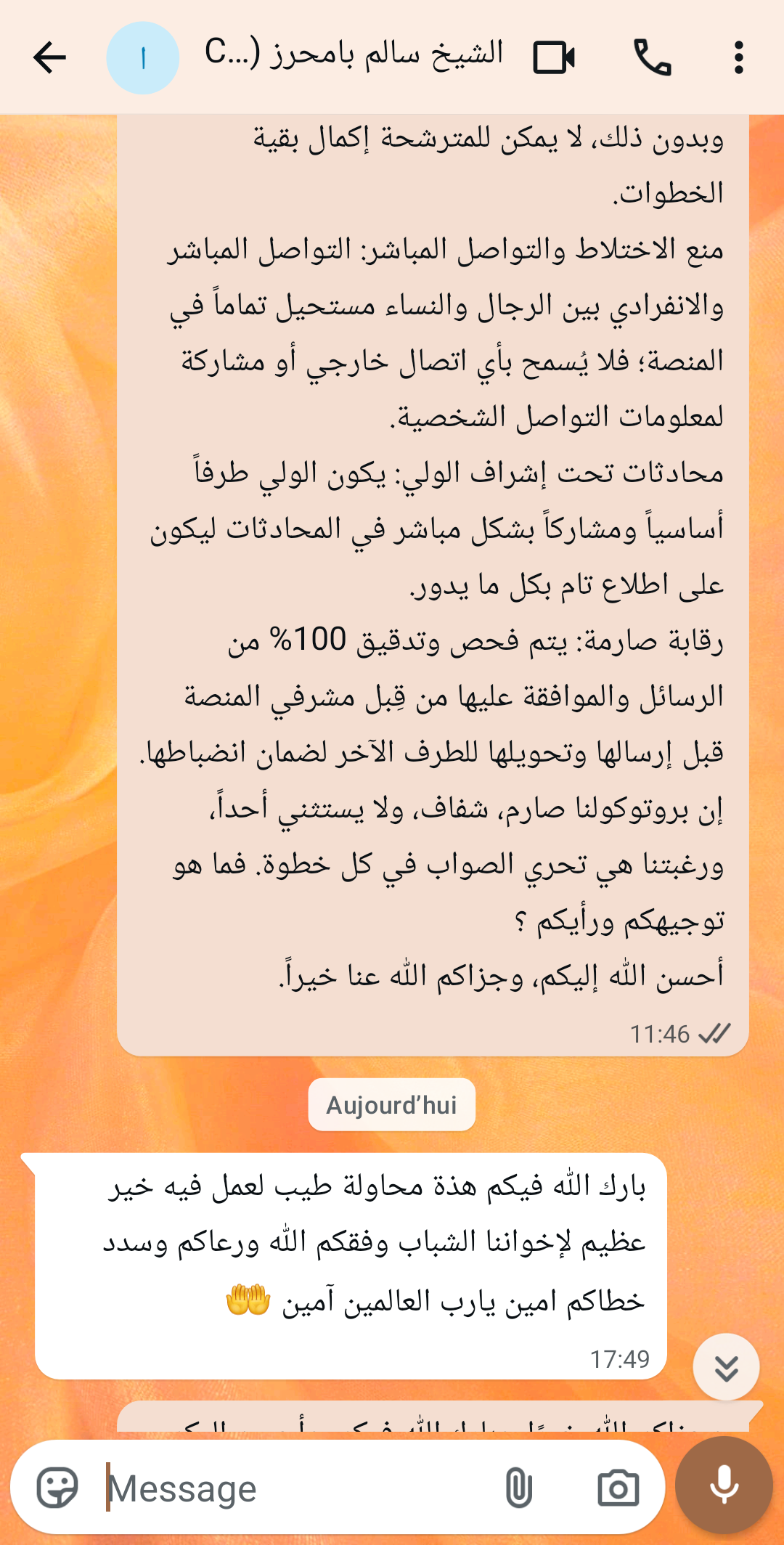
Task: Open the more options menu
Action: (738, 57)
